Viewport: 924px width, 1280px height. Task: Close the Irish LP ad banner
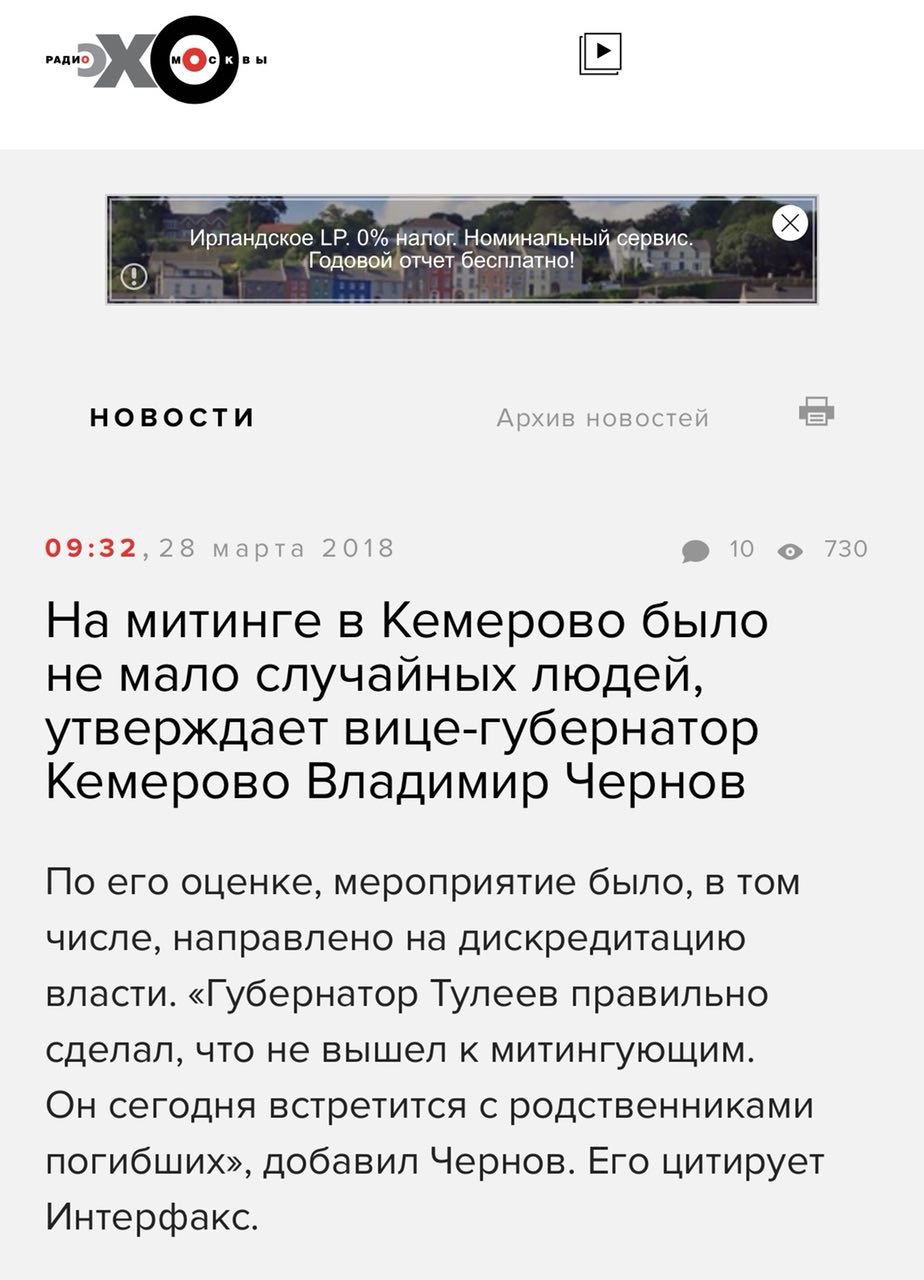(790, 224)
